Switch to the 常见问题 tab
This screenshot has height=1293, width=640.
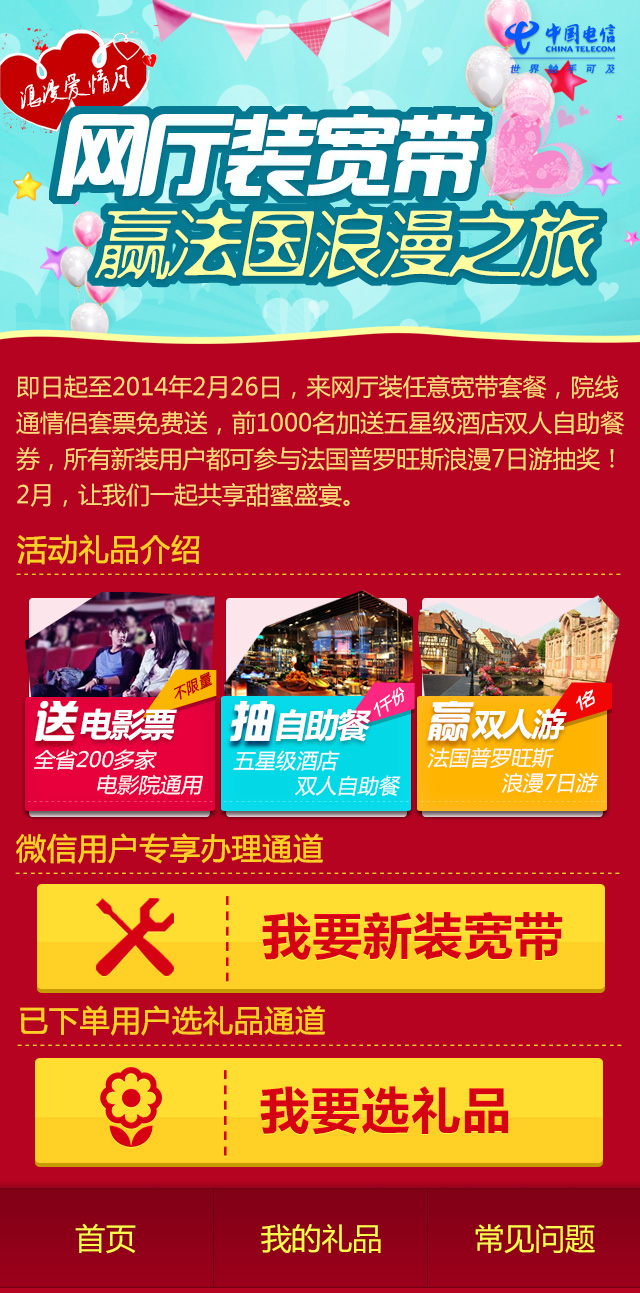(534, 1239)
